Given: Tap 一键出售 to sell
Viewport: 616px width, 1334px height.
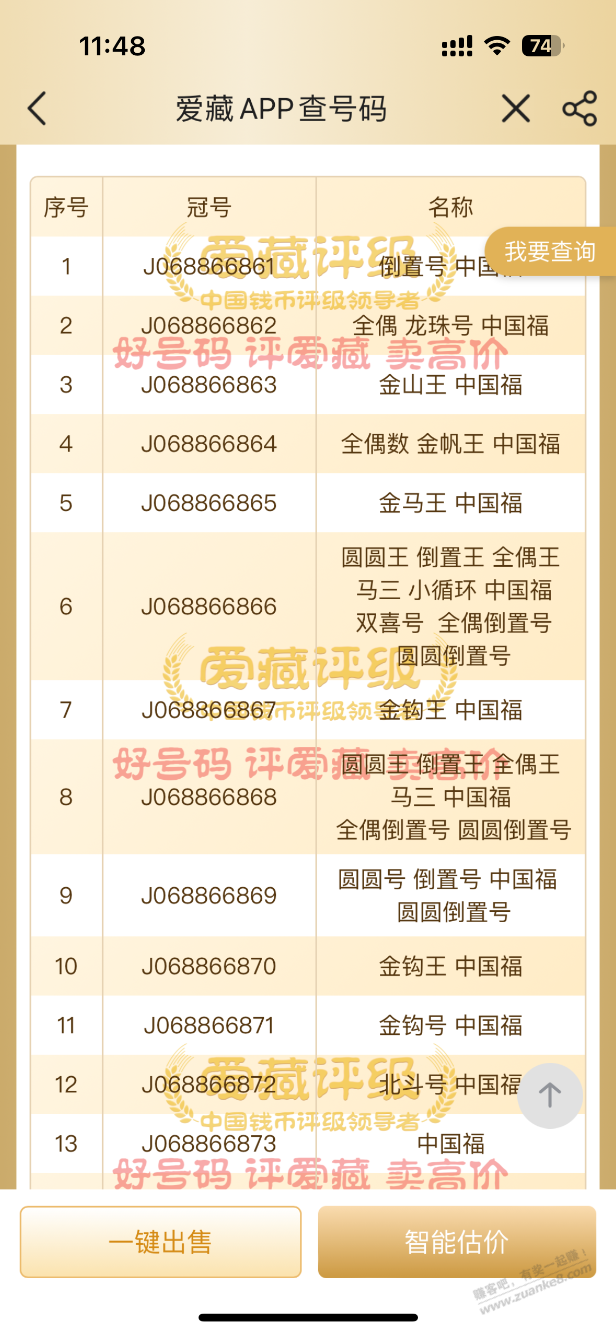Looking at the screenshot, I should pyautogui.click(x=160, y=1242).
